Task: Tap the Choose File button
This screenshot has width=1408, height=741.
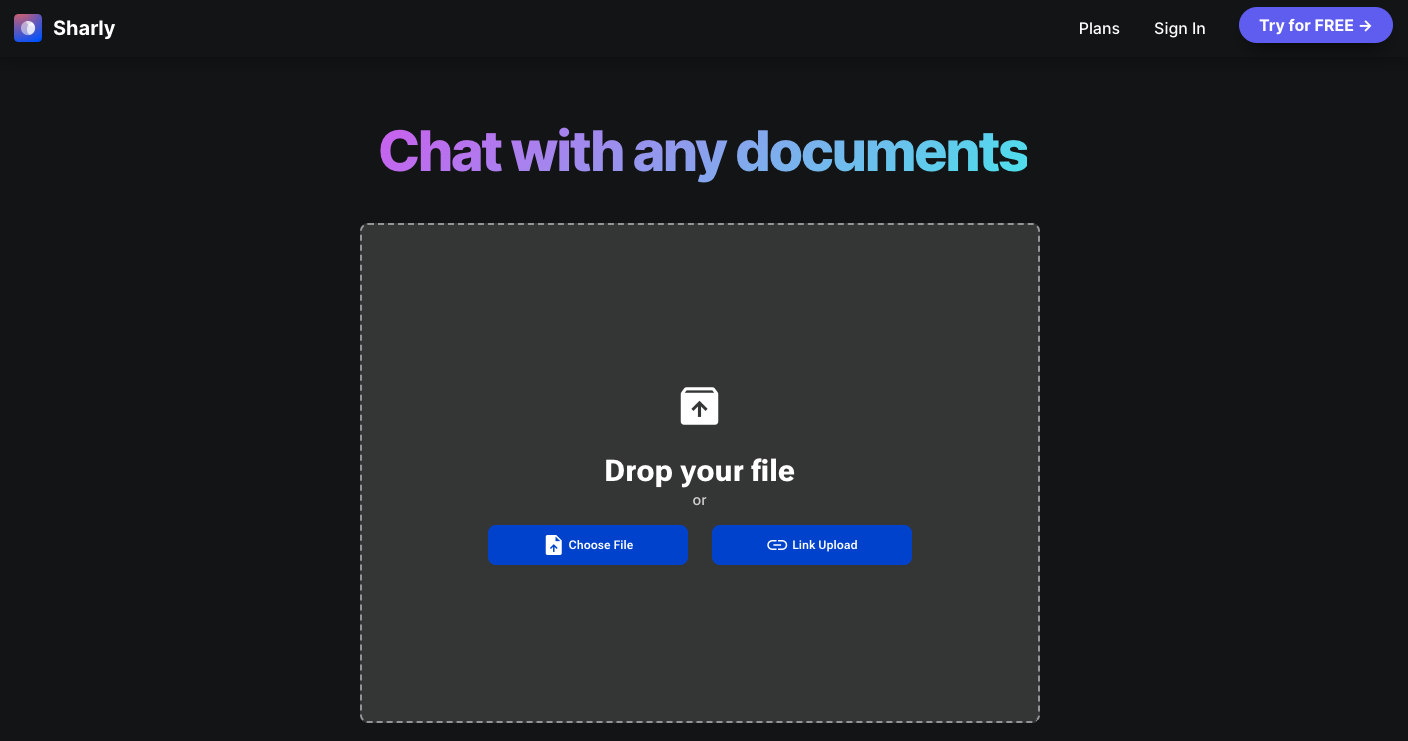Action: pos(588,545)
